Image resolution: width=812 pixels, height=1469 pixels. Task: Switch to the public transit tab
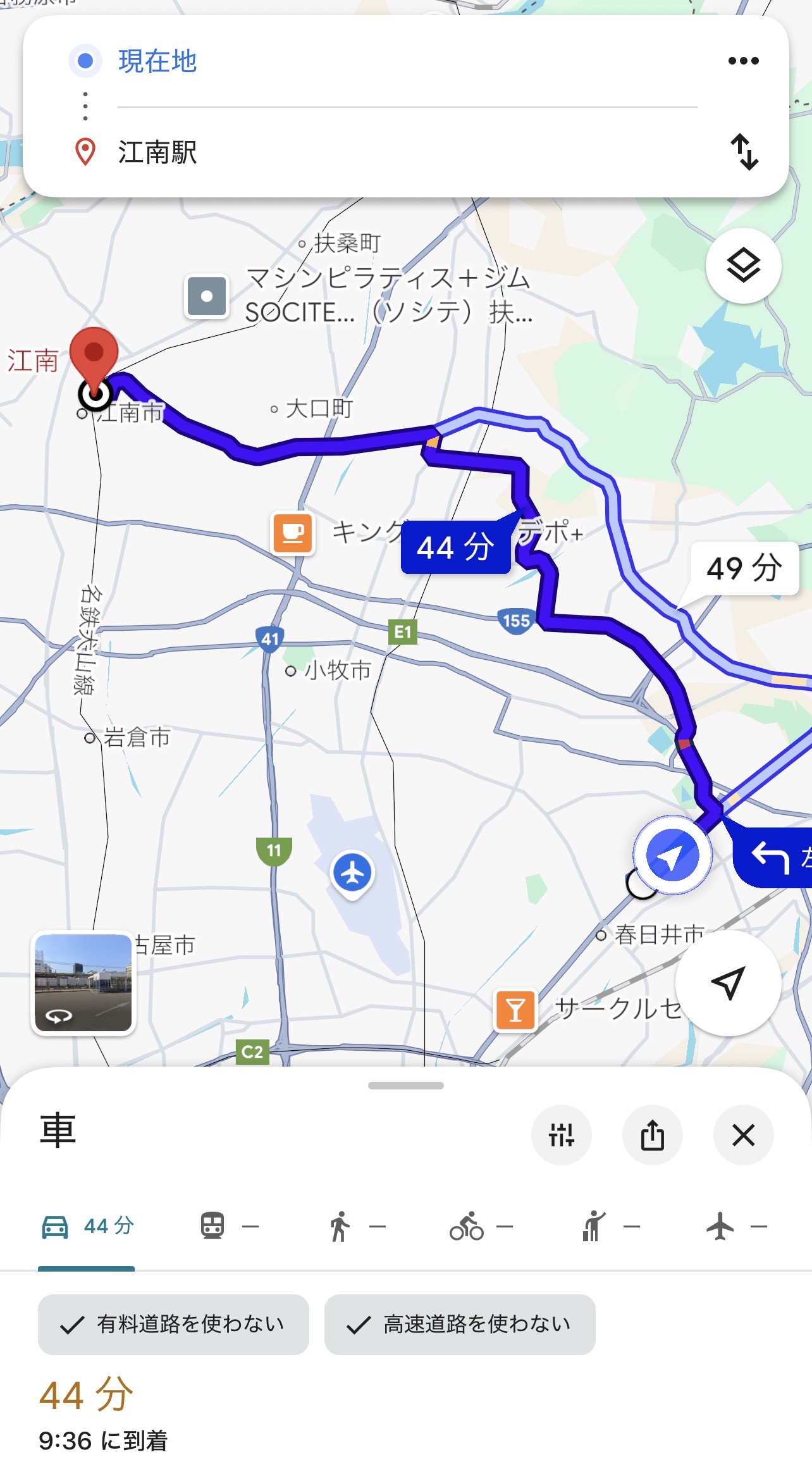[x=228, y=1227]
